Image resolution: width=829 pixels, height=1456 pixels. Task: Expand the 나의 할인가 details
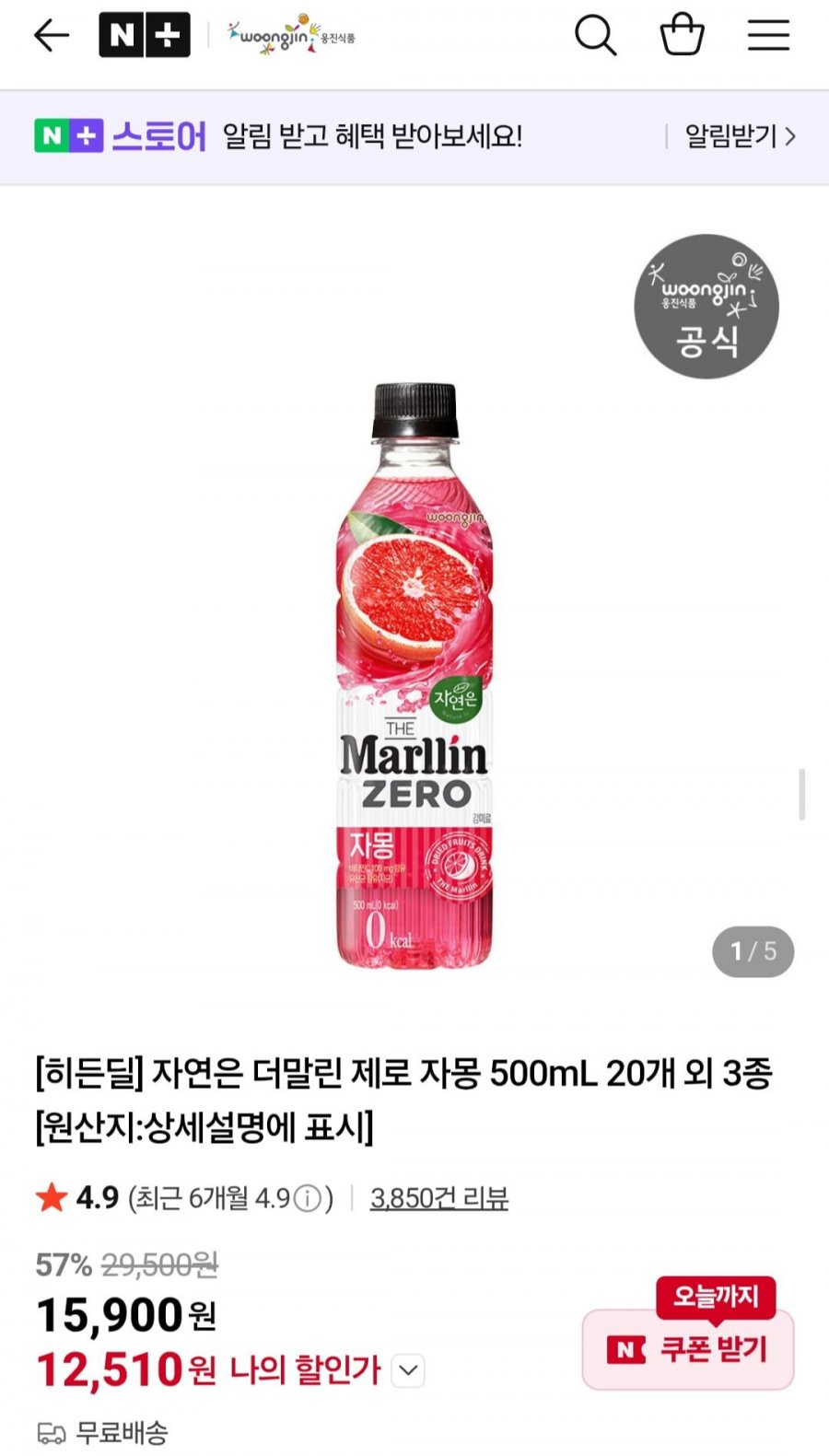click(x=408, y=1370)
